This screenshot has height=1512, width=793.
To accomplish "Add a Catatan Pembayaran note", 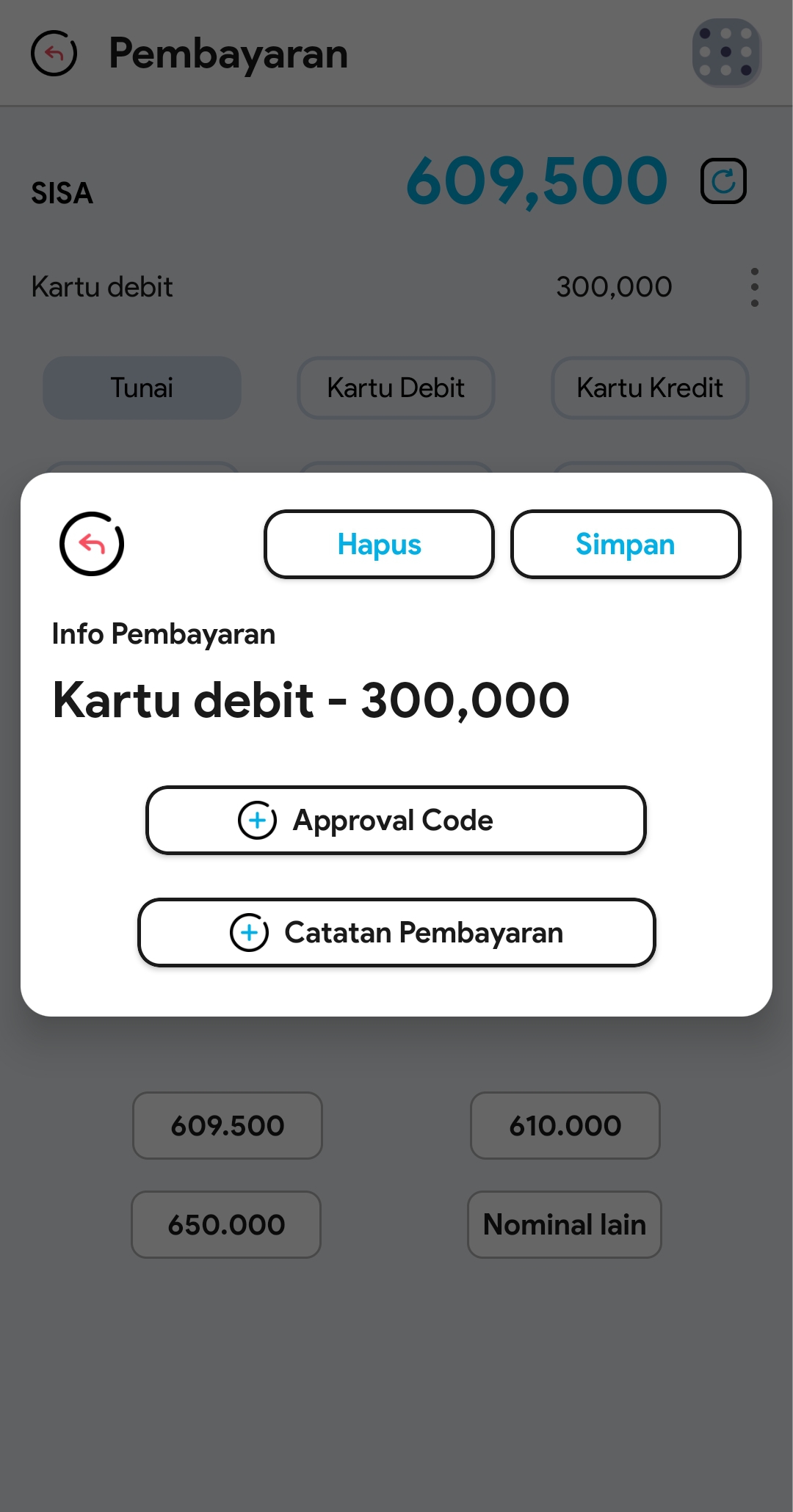I will point(396,932).
